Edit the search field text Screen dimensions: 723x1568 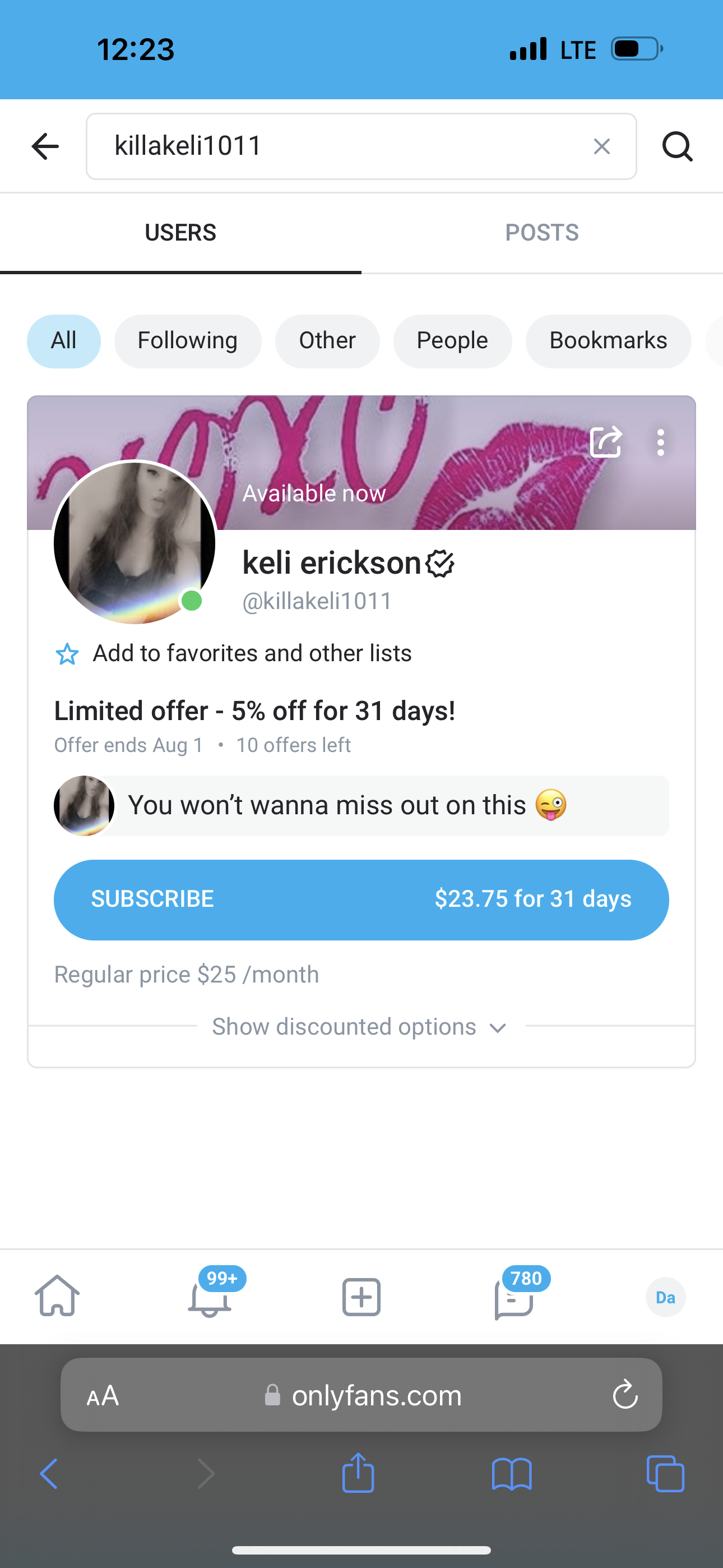341,147
